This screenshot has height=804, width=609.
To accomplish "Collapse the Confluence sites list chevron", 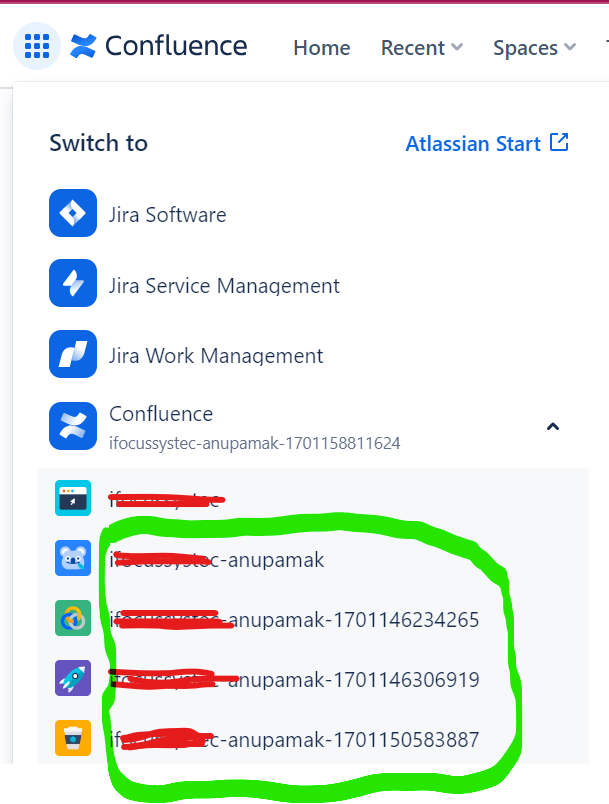I will (x=552, y=427).
